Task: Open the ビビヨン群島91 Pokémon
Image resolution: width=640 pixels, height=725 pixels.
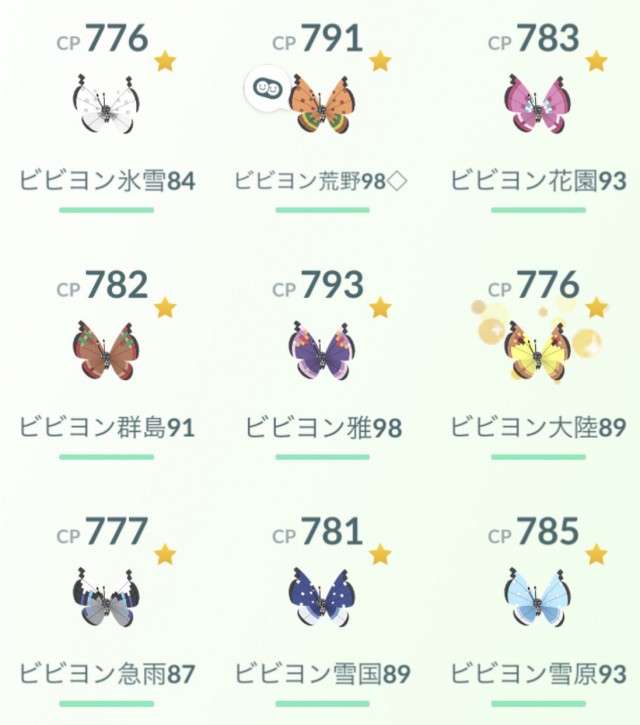Action: (x=106, y=350)
